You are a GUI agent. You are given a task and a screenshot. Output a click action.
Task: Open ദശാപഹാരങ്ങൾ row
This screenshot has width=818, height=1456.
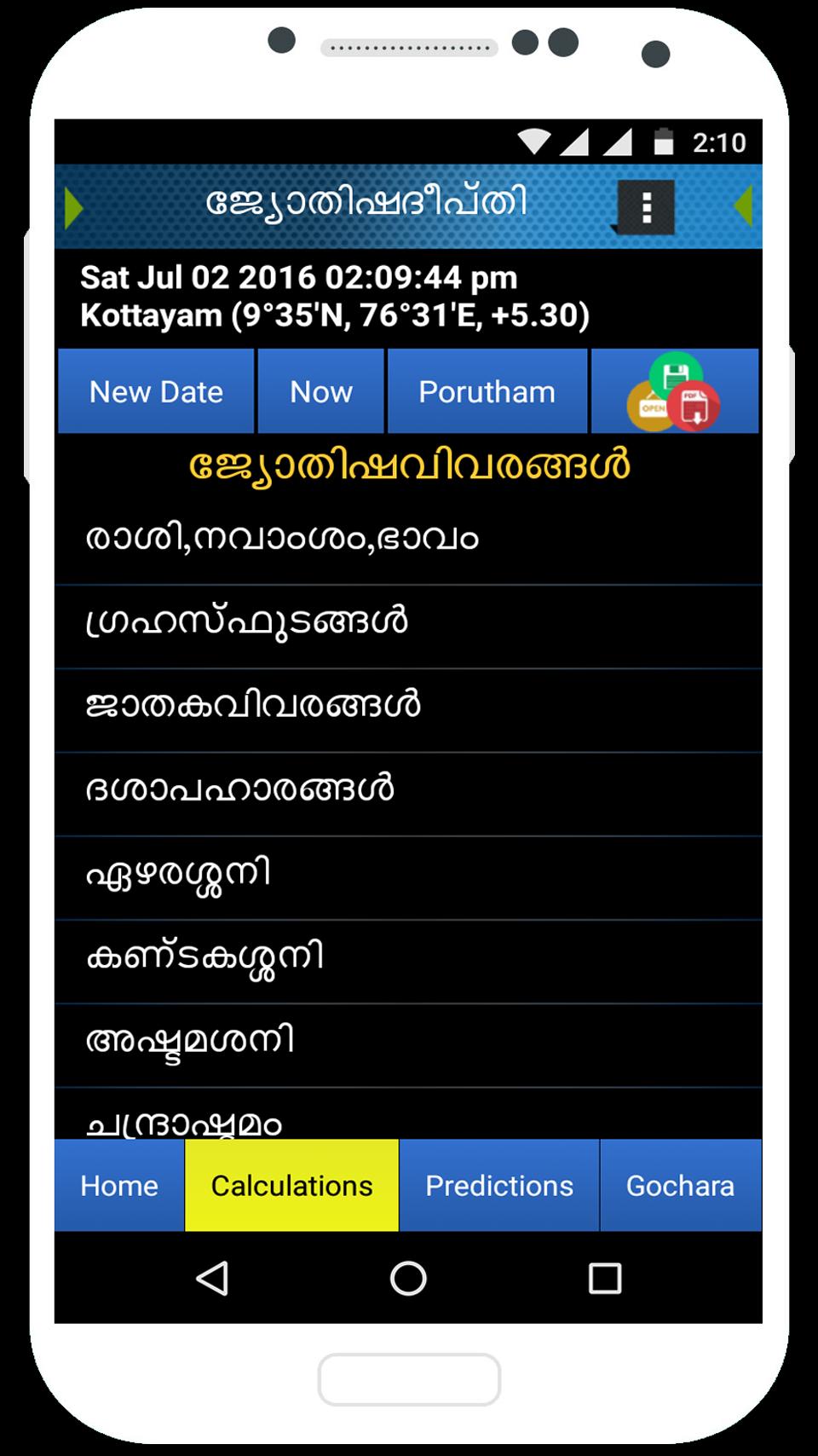[x=408, y=790]
